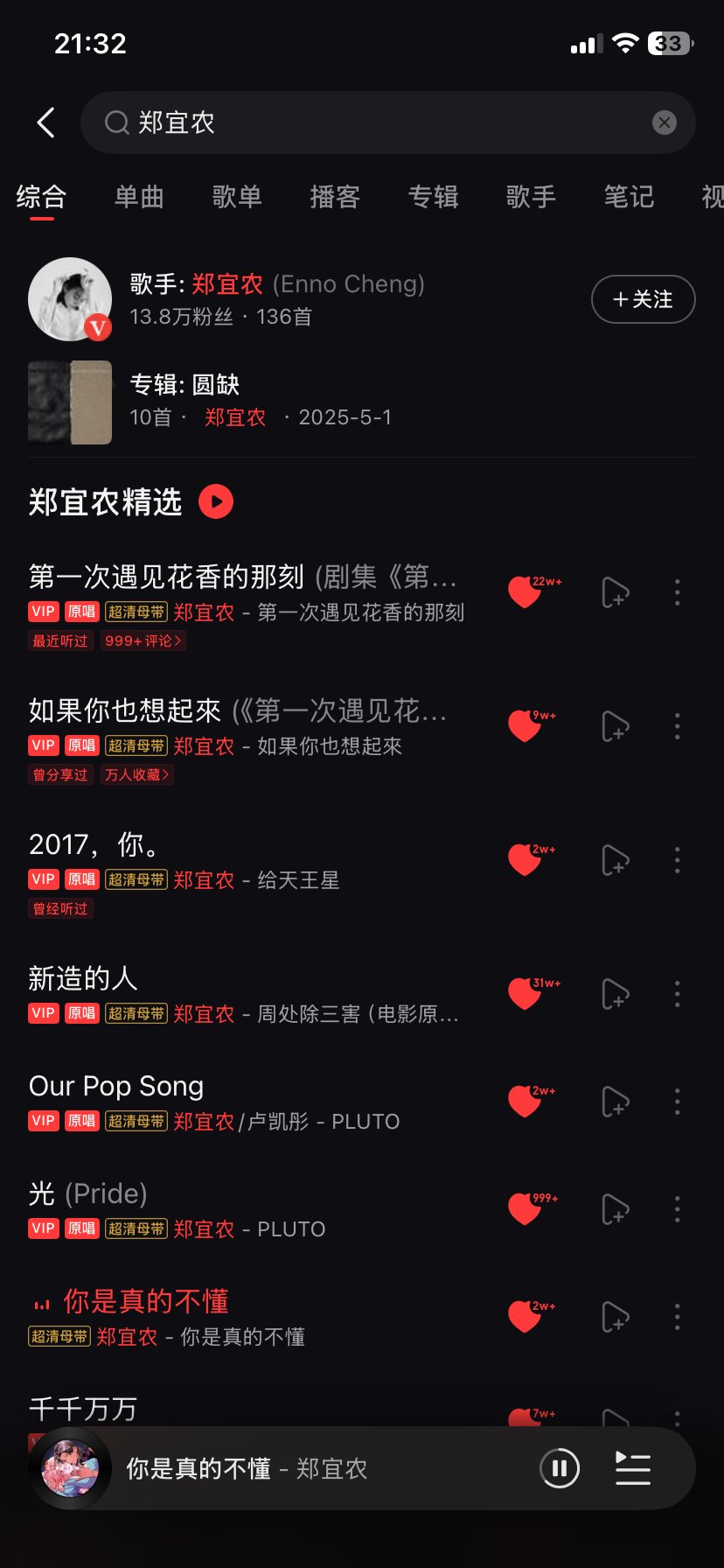Open 999+评论 under 第一次遇见花香的那刻
Viewport: 724px width, 1568px height.
[143, 640]
